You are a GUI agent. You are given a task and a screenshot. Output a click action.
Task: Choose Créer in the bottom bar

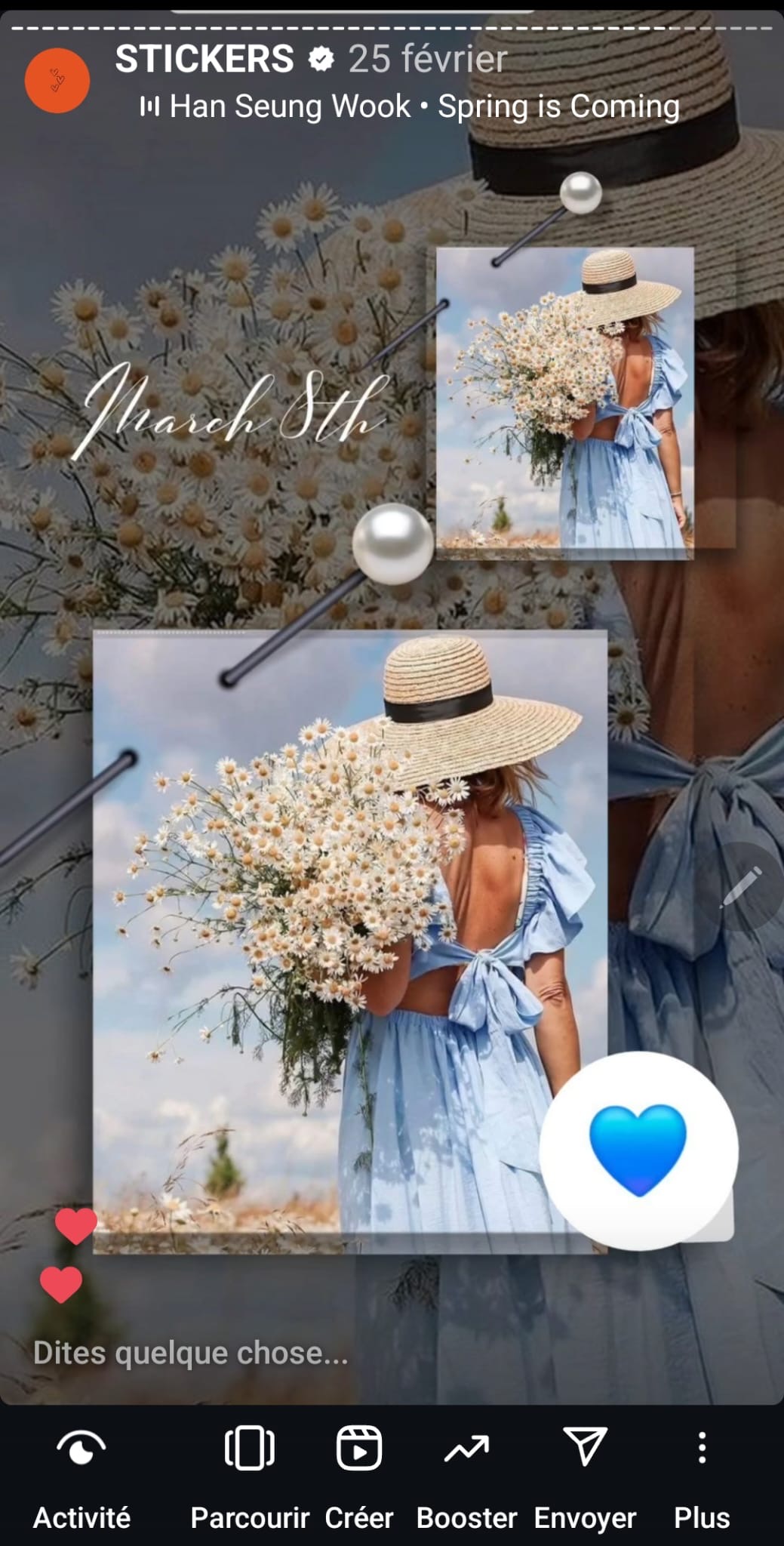359,1472
